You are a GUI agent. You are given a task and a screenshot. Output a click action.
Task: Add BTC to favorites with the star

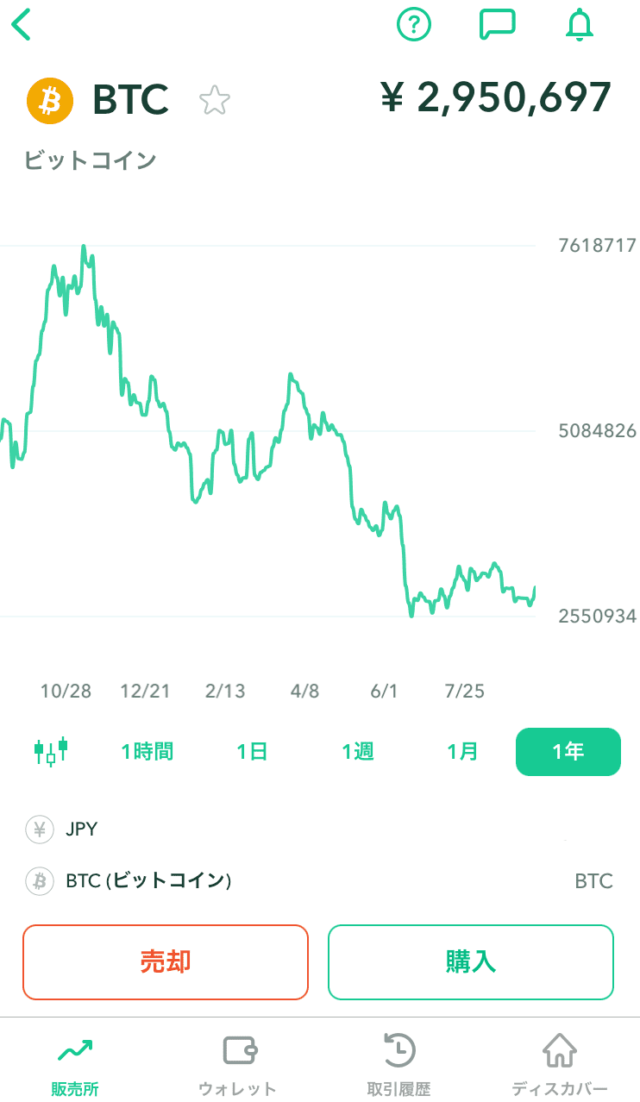pos(214,100)
